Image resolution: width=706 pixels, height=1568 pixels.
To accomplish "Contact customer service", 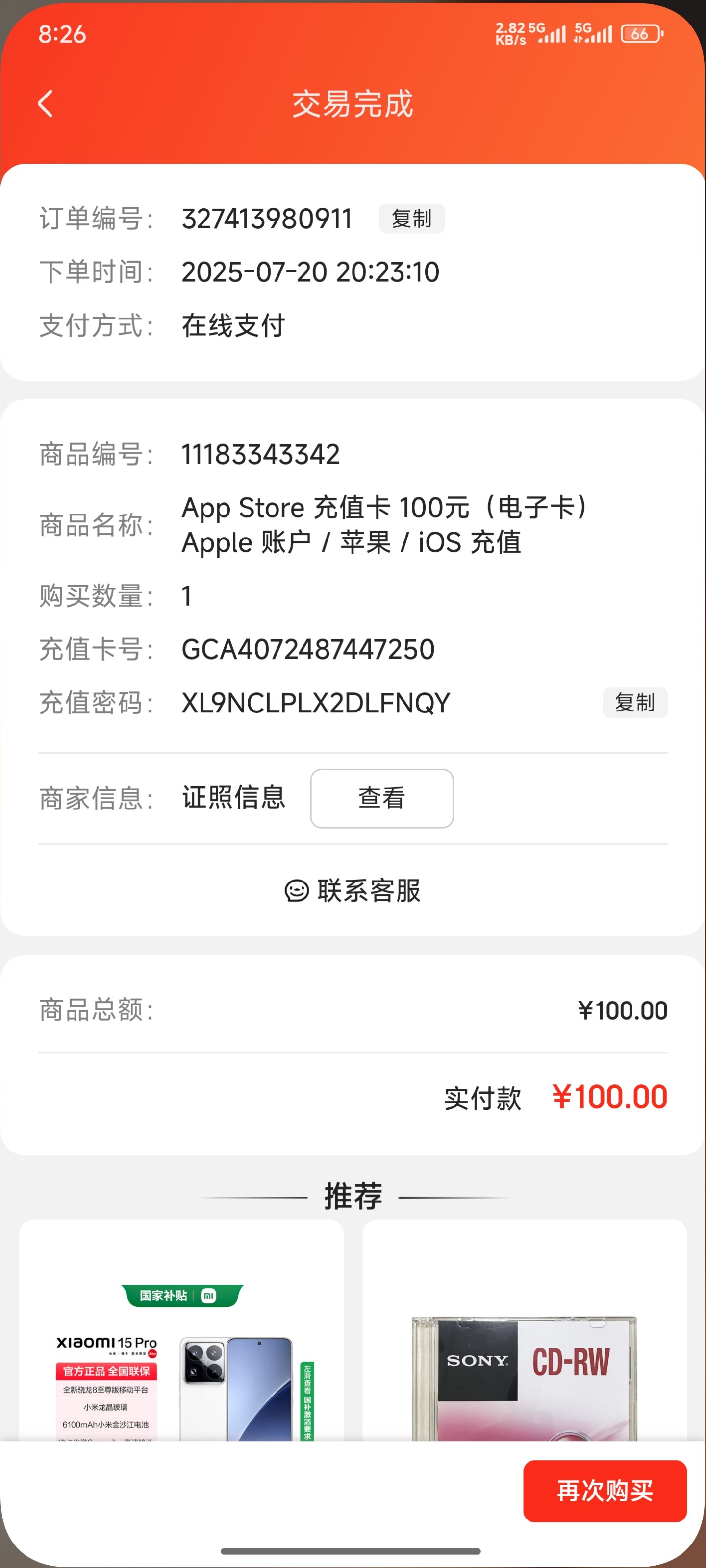I will (x=353, y=890).
